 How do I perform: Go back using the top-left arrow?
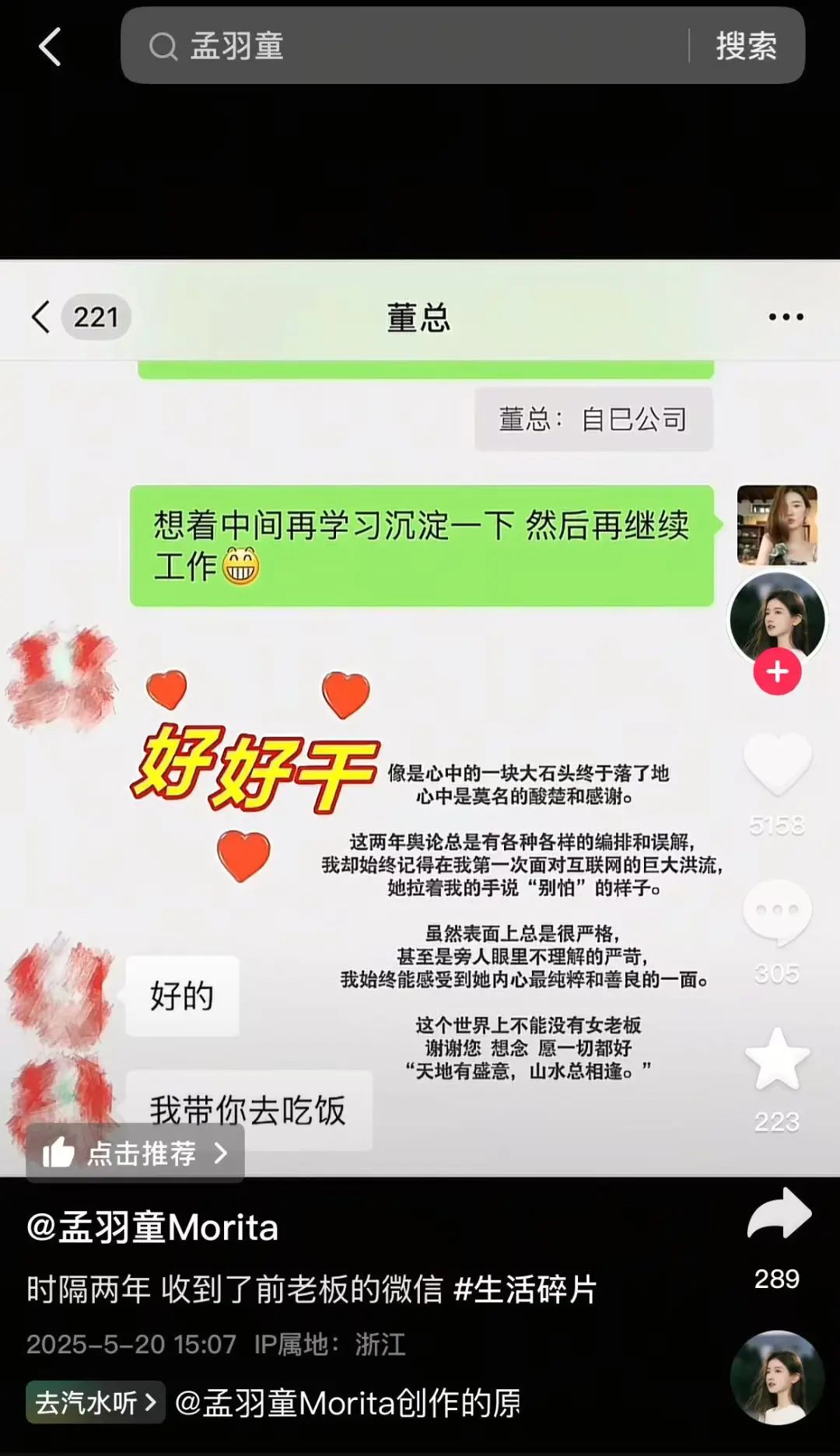(x=50, y=47)
